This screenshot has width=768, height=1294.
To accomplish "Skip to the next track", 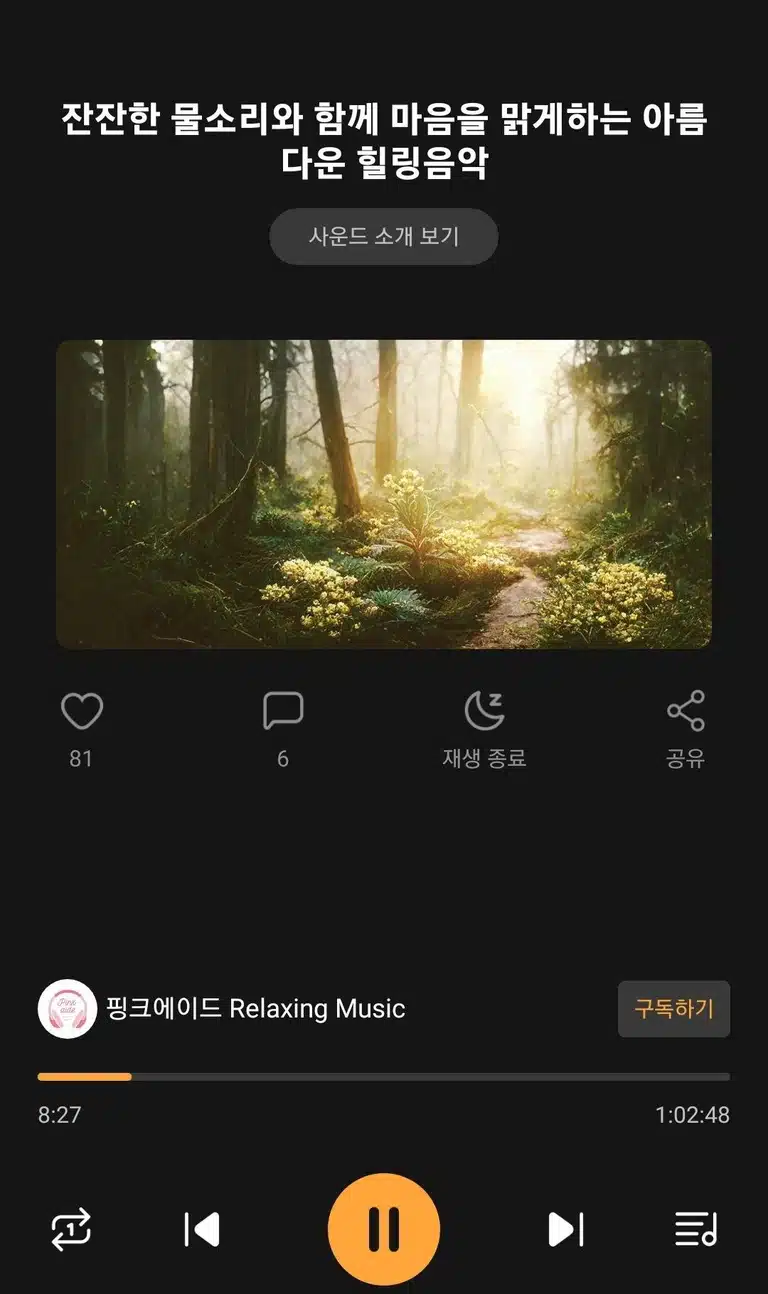I will [x=566, y=1229].
